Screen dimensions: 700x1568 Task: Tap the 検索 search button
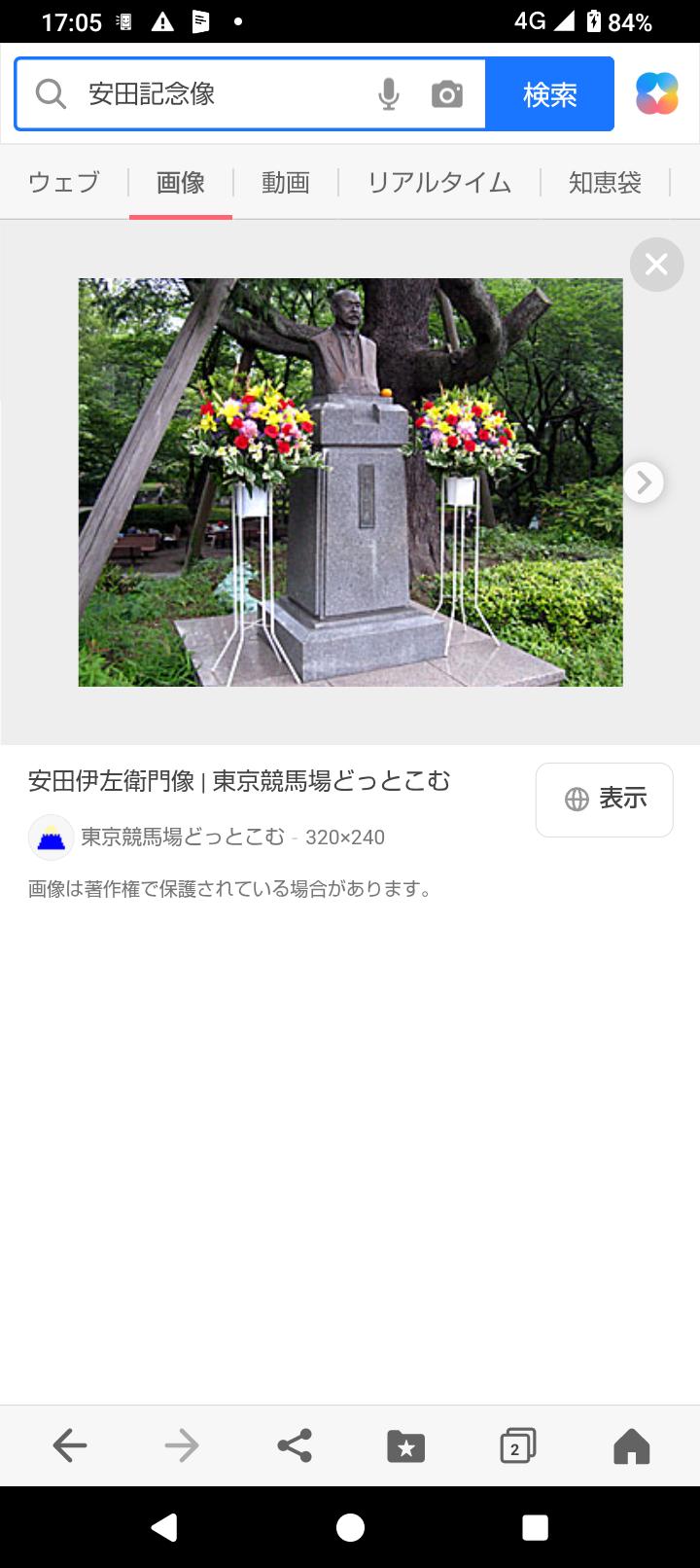point(549,94)
